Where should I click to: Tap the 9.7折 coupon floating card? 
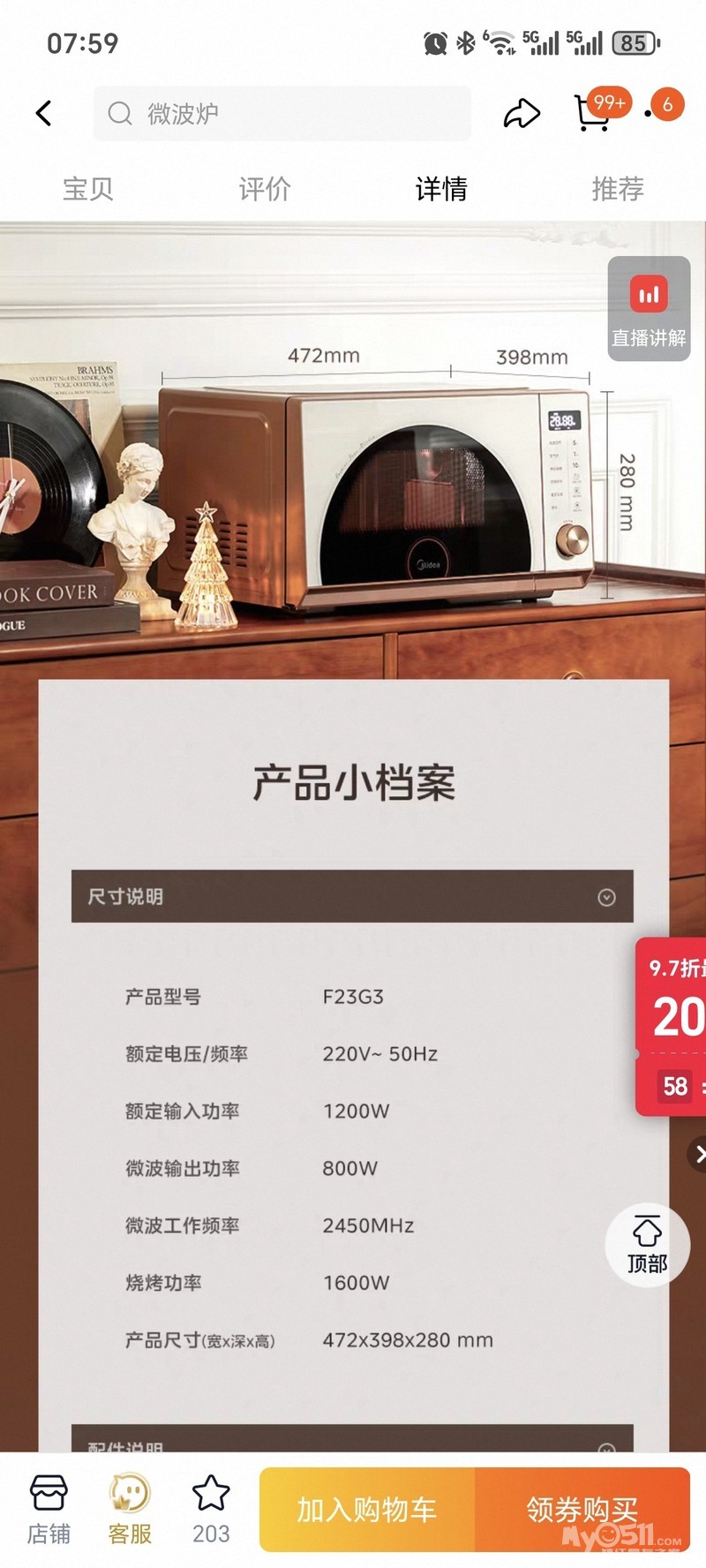[x=672, y=1027]
